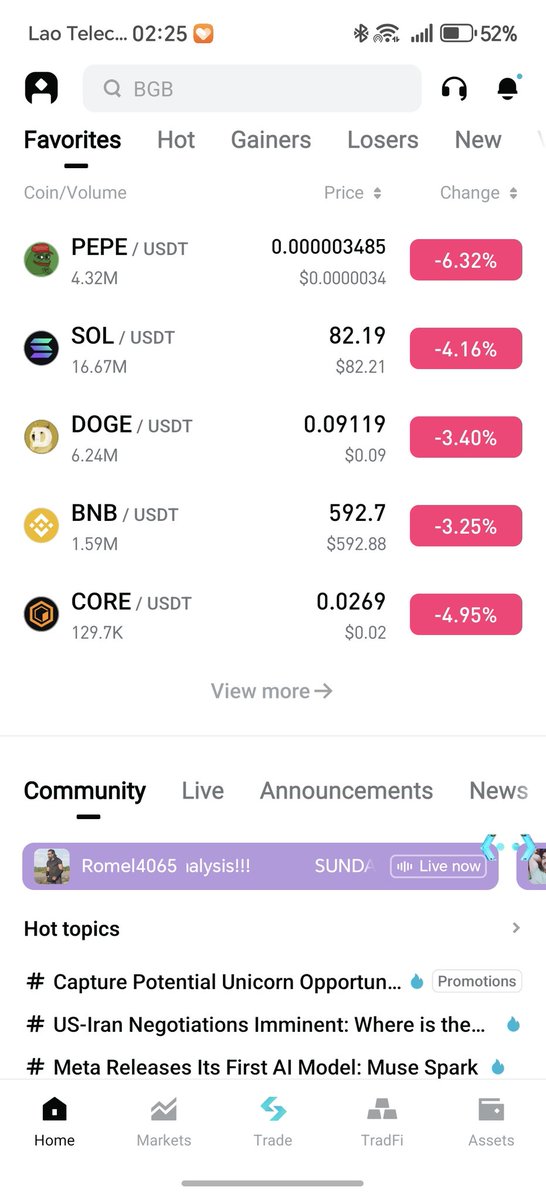The width and height of the screenshot is (546, 1200).
Task: Tap View more favorites link
Action: (x=272, y=691)
